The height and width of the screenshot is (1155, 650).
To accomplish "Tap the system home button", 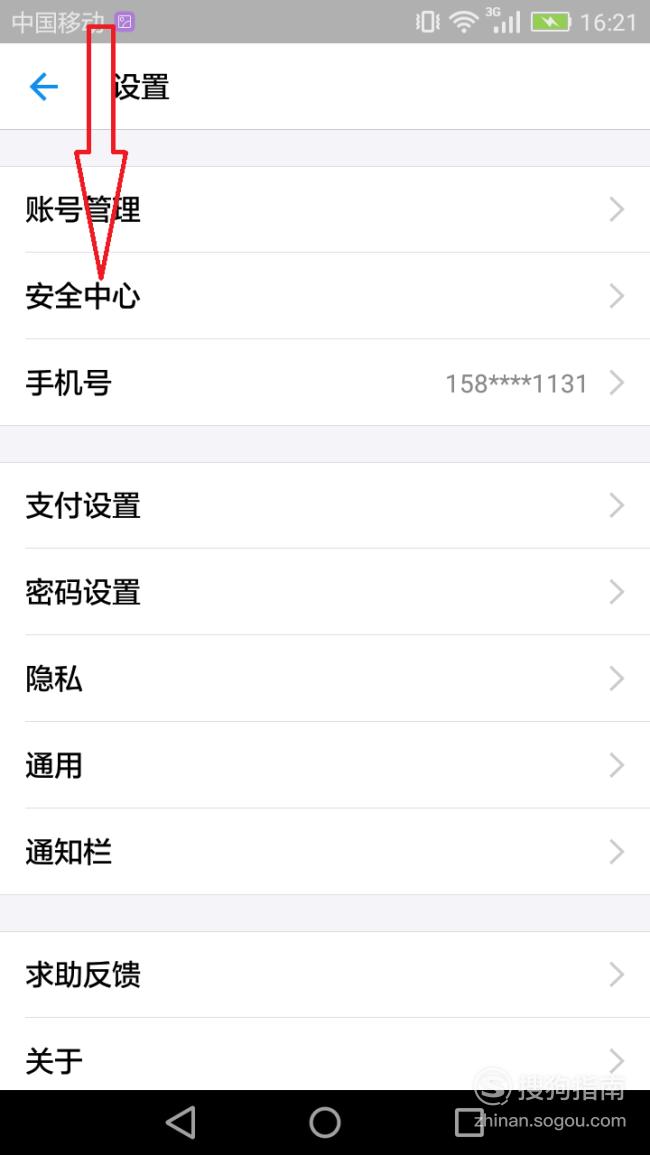I will [x=325, y=1123].
